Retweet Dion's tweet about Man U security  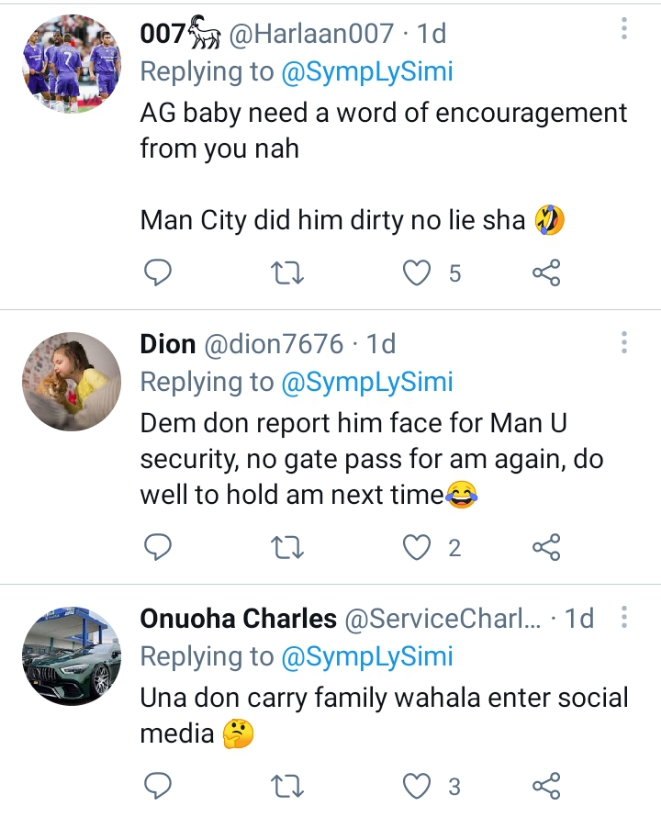(288, 546)
